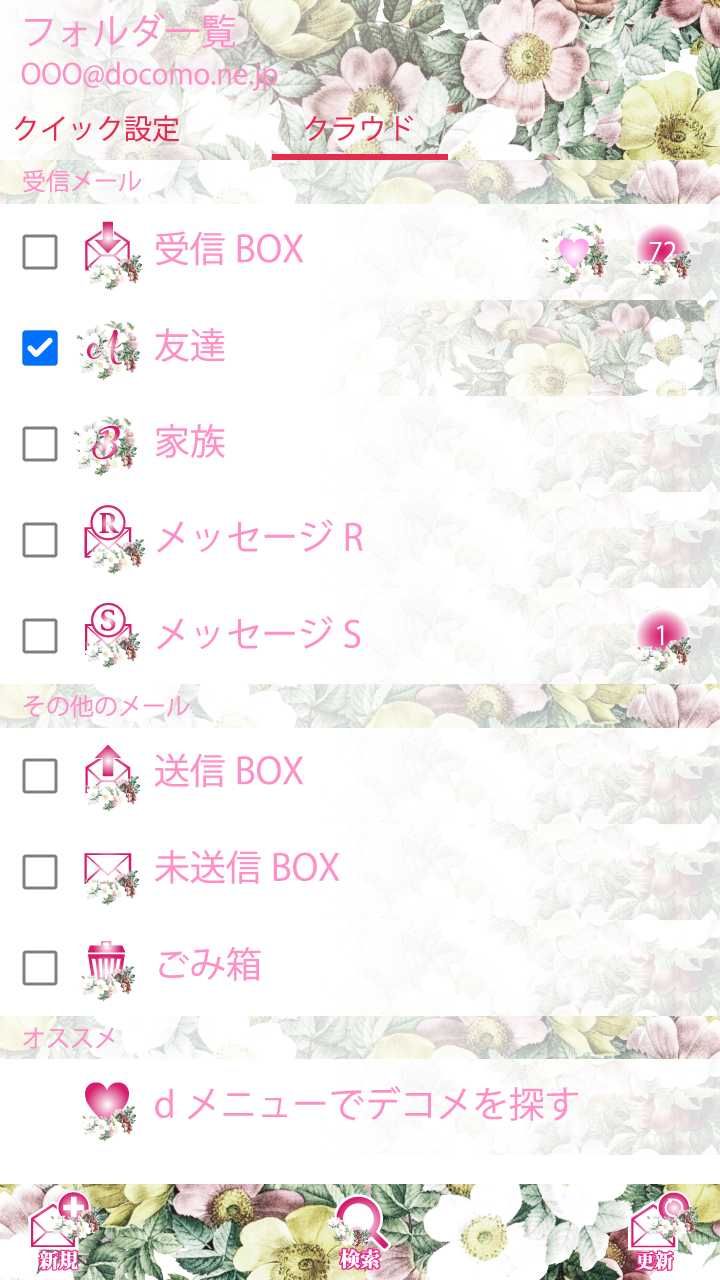Tick the メッセージ R checkbox
The image size is (720, 1280).
click(40, 540)
